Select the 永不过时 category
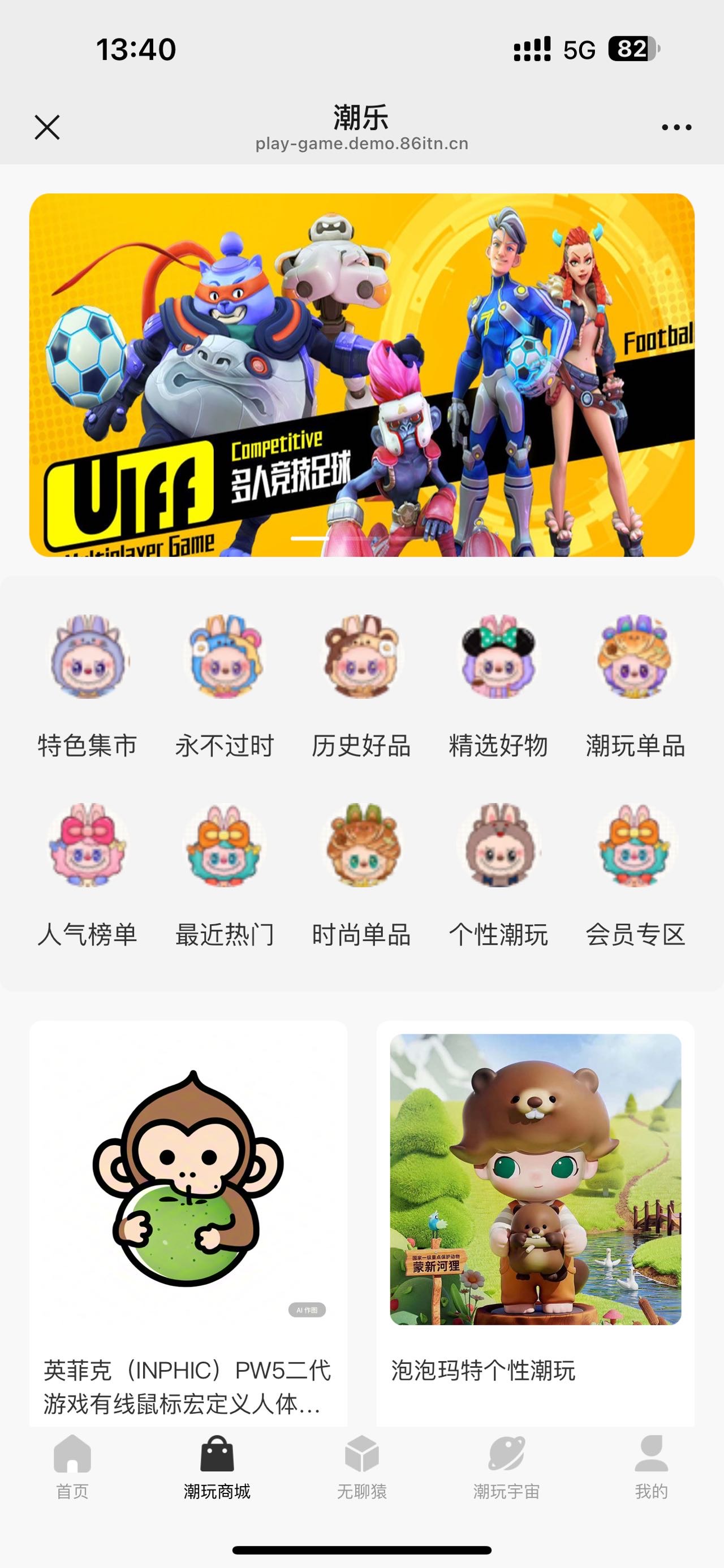Viewport: 724px width, 1568px height. point(224,683)
